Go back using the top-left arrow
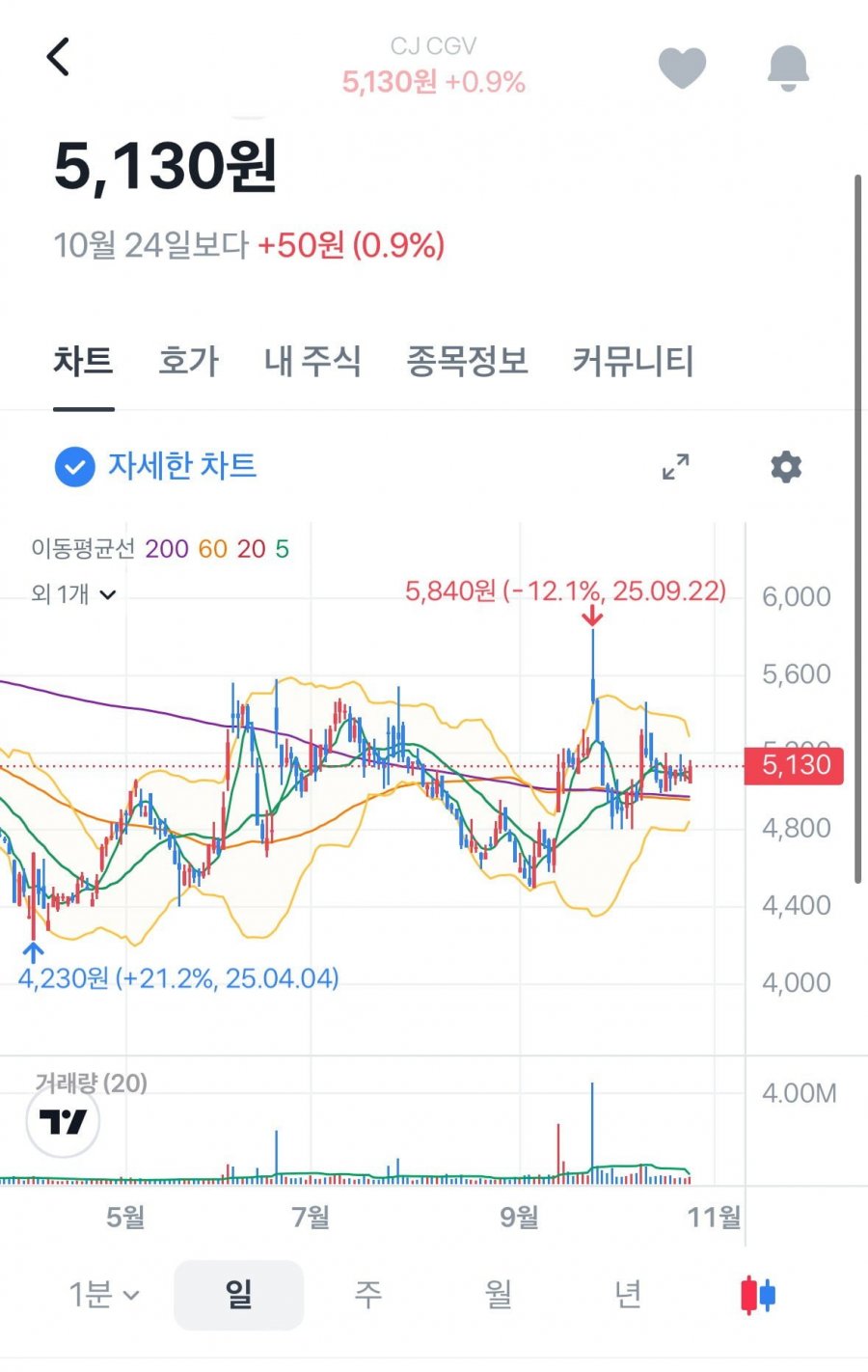Image resolution: width=868 pixels, height=1372 pixels. point(59,57)
